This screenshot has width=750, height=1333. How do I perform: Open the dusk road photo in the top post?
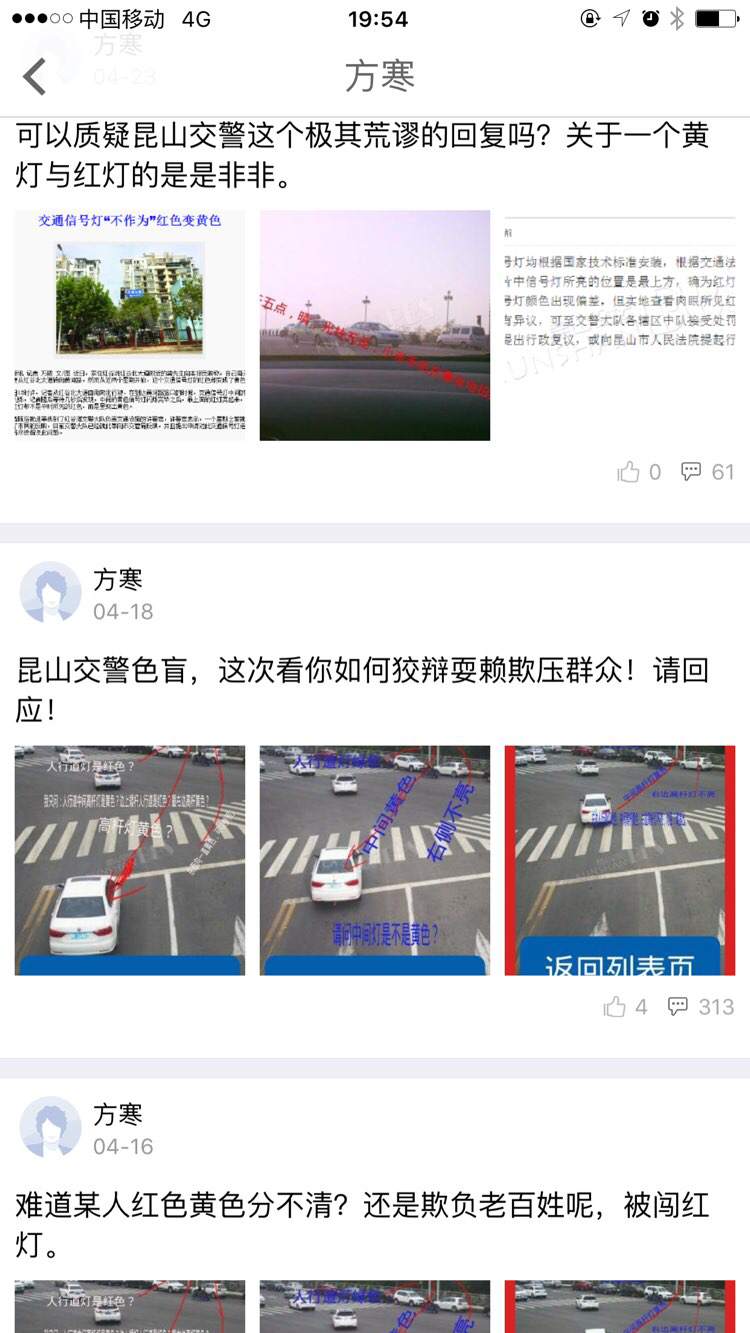click(375, 325)
